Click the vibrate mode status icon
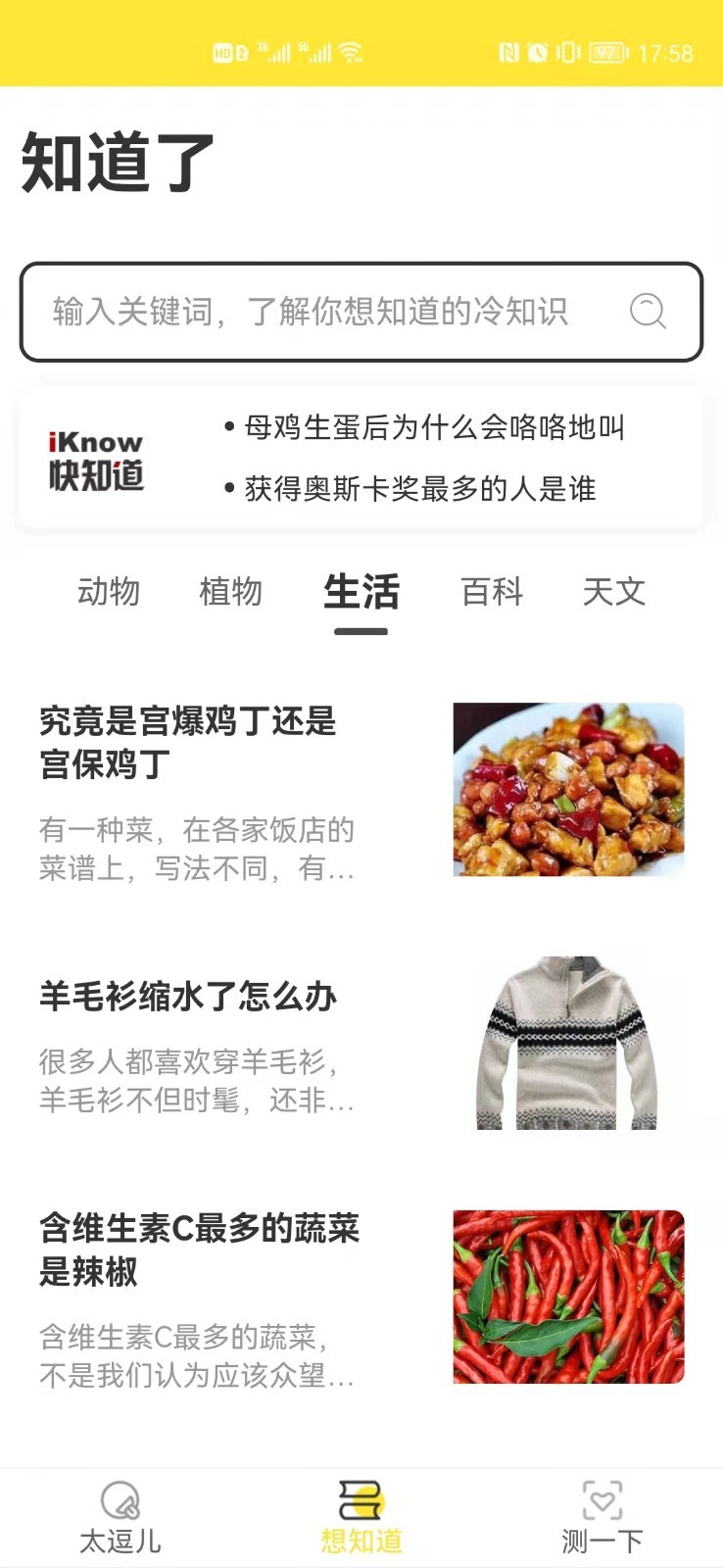 coord(566,52)
